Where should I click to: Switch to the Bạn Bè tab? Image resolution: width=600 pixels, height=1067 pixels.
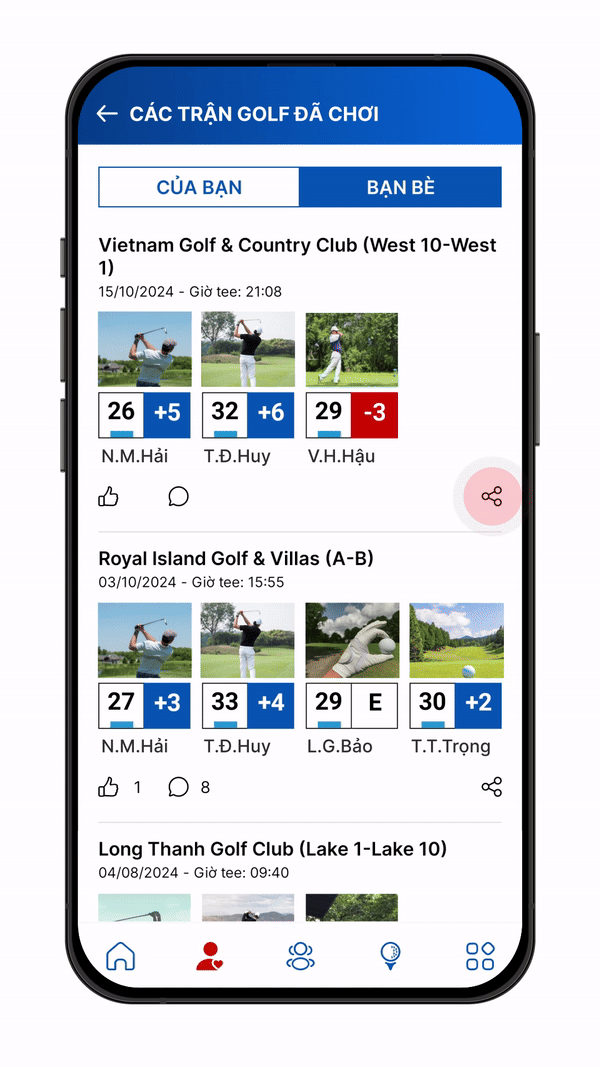(400, 187)
